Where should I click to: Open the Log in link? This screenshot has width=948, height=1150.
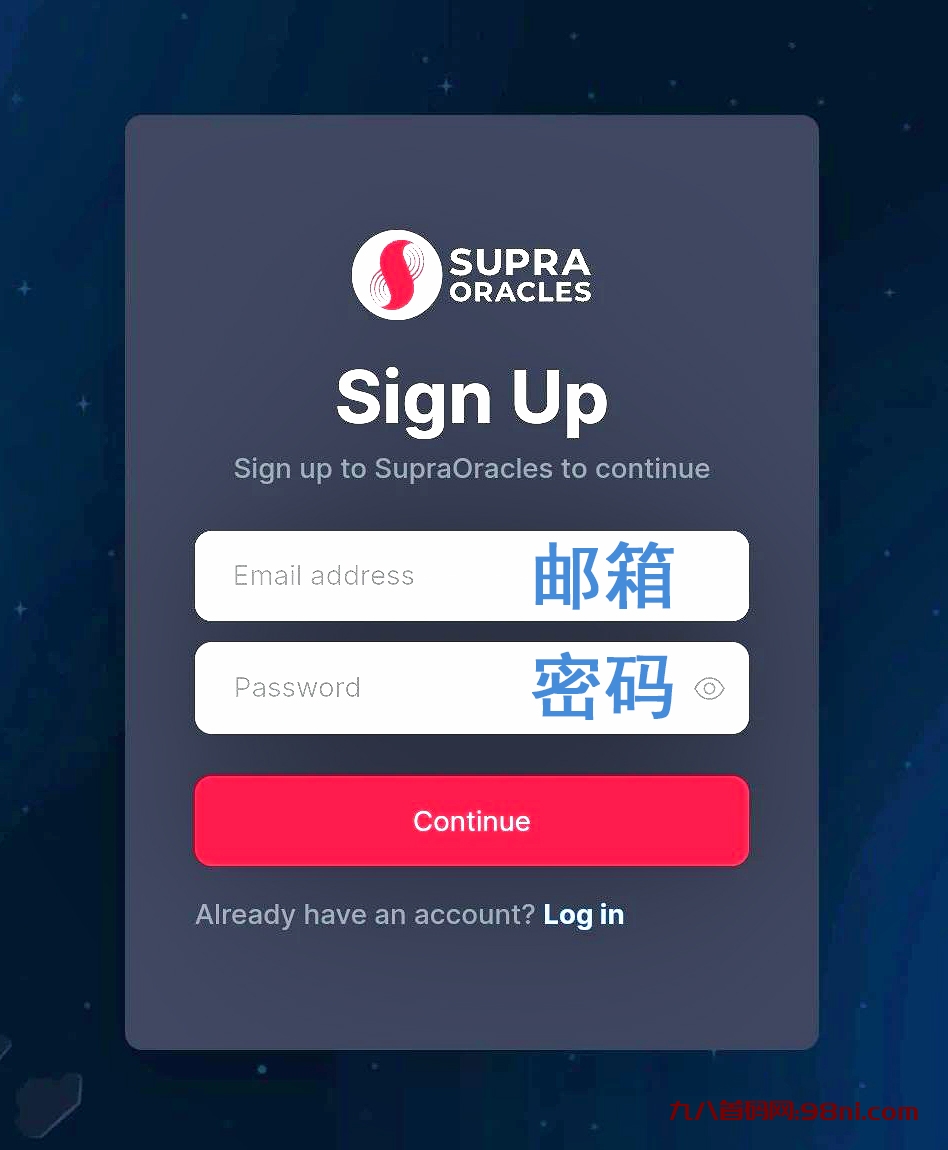[583, 915]
